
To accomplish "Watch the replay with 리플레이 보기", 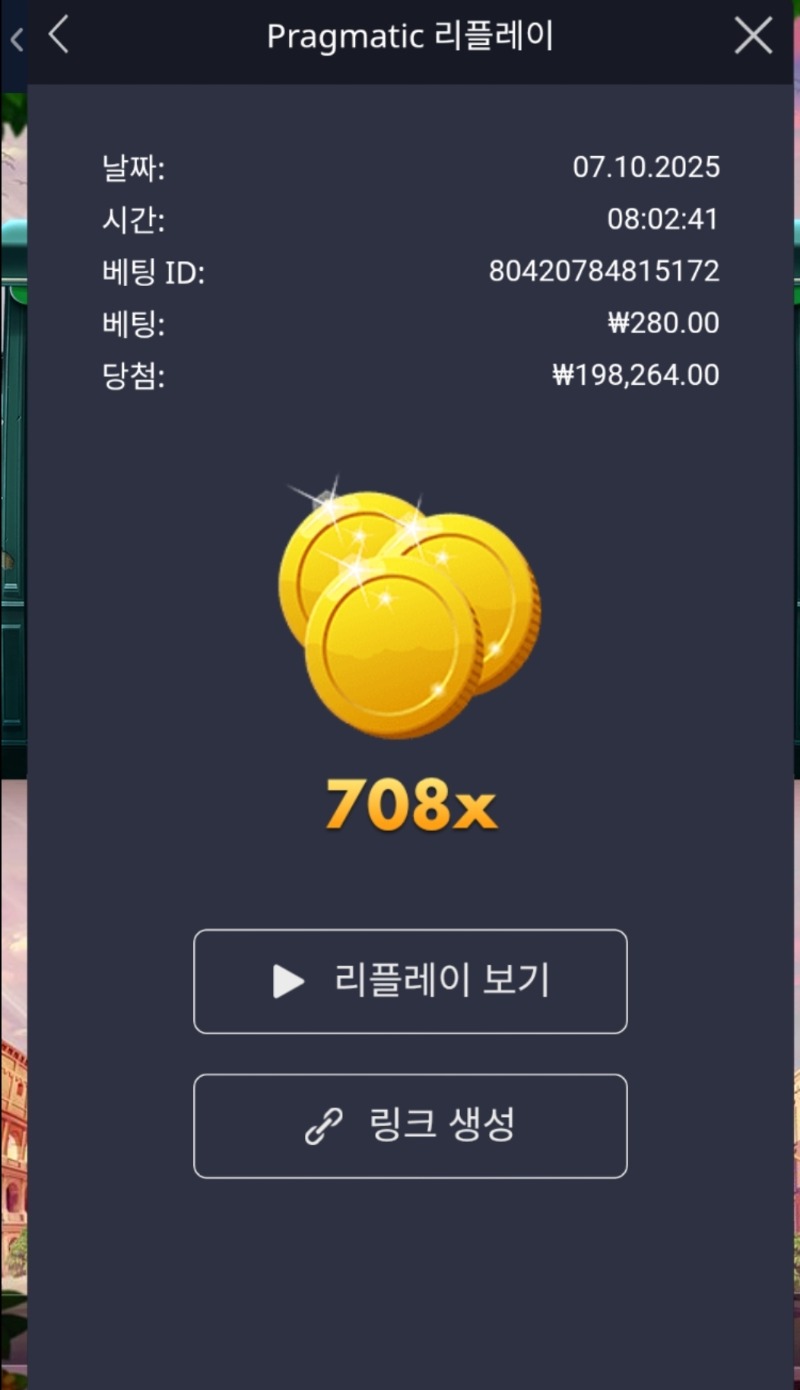I will point(410,981).
